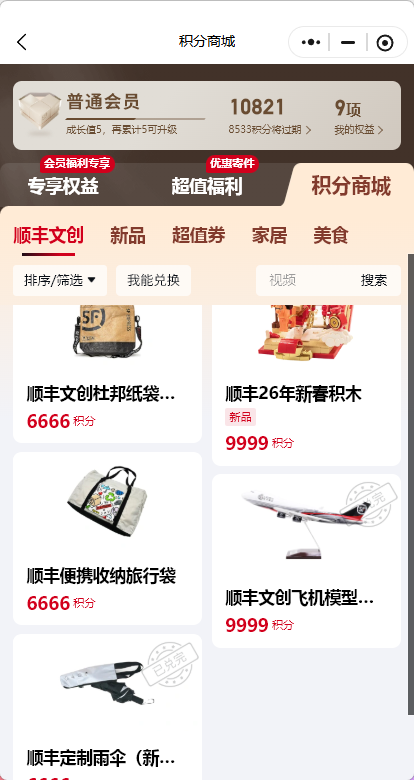Image resolution: width=414 pixels, height=780 pixels.
Task: Switch to the 超值福利 tab
Action: pyautogui.click(x=207, y=186)
